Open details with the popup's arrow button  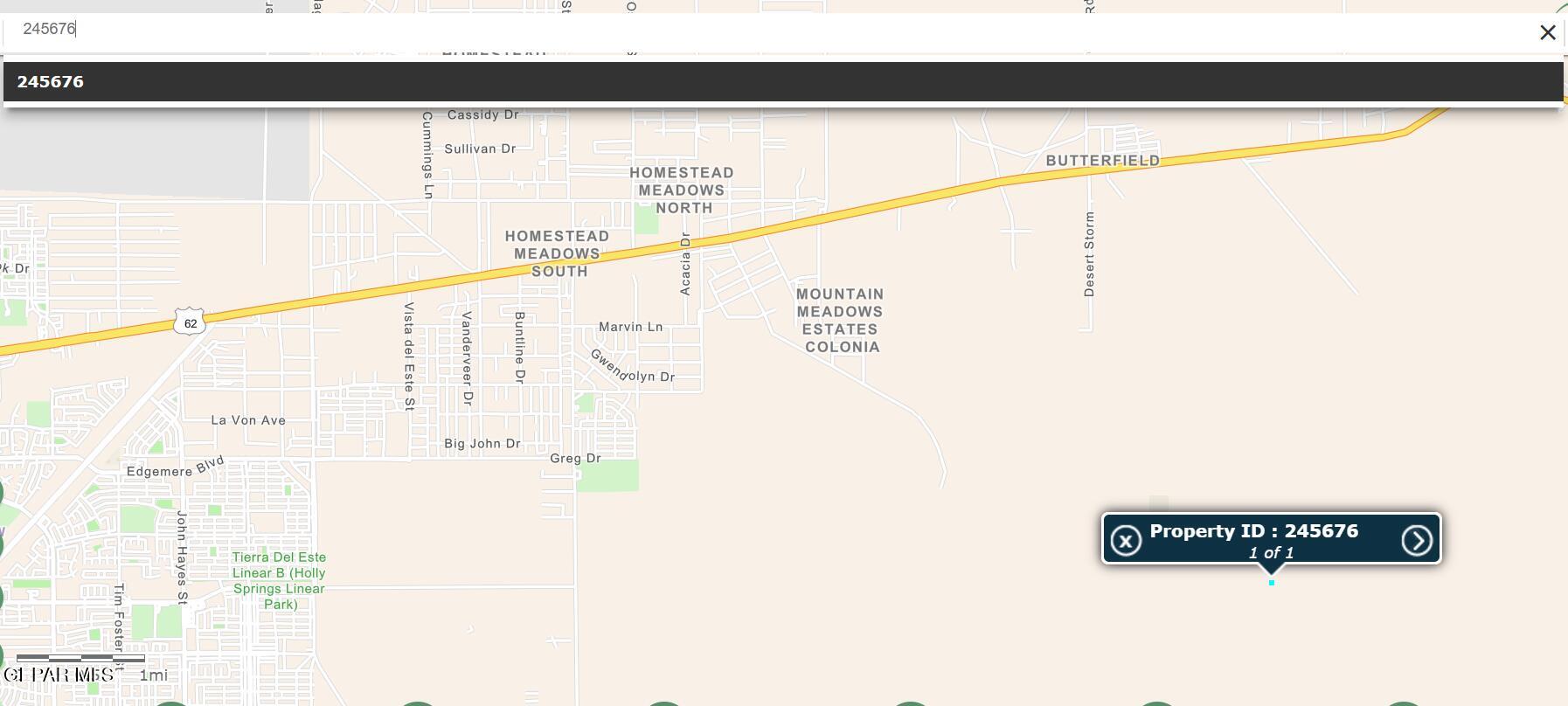click(1417, 541)
